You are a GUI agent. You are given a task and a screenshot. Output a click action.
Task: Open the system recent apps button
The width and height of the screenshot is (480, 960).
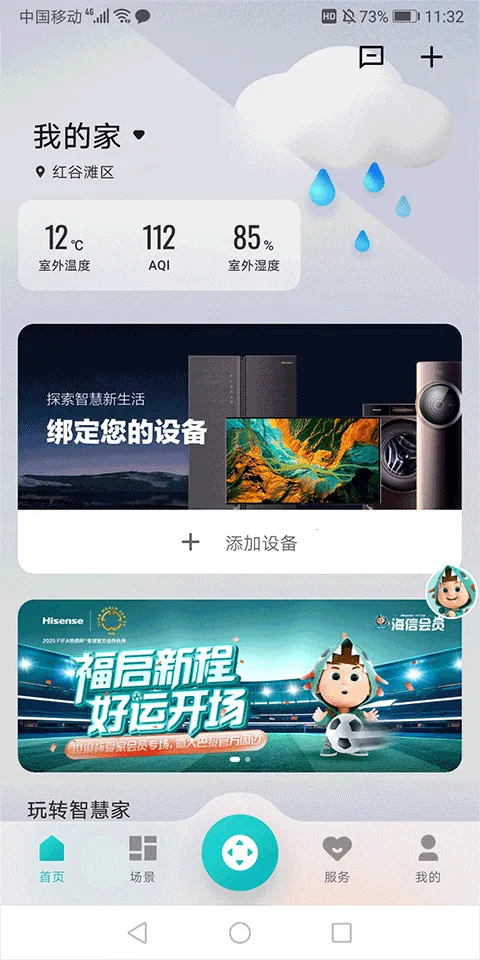[x=342, y=932]
